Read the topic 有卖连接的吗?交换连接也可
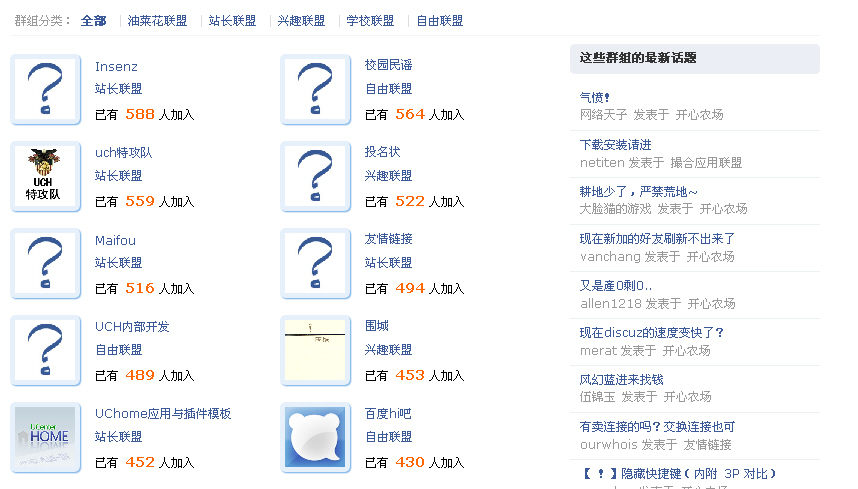Screen dimensions: 858x489 point(657,427)
